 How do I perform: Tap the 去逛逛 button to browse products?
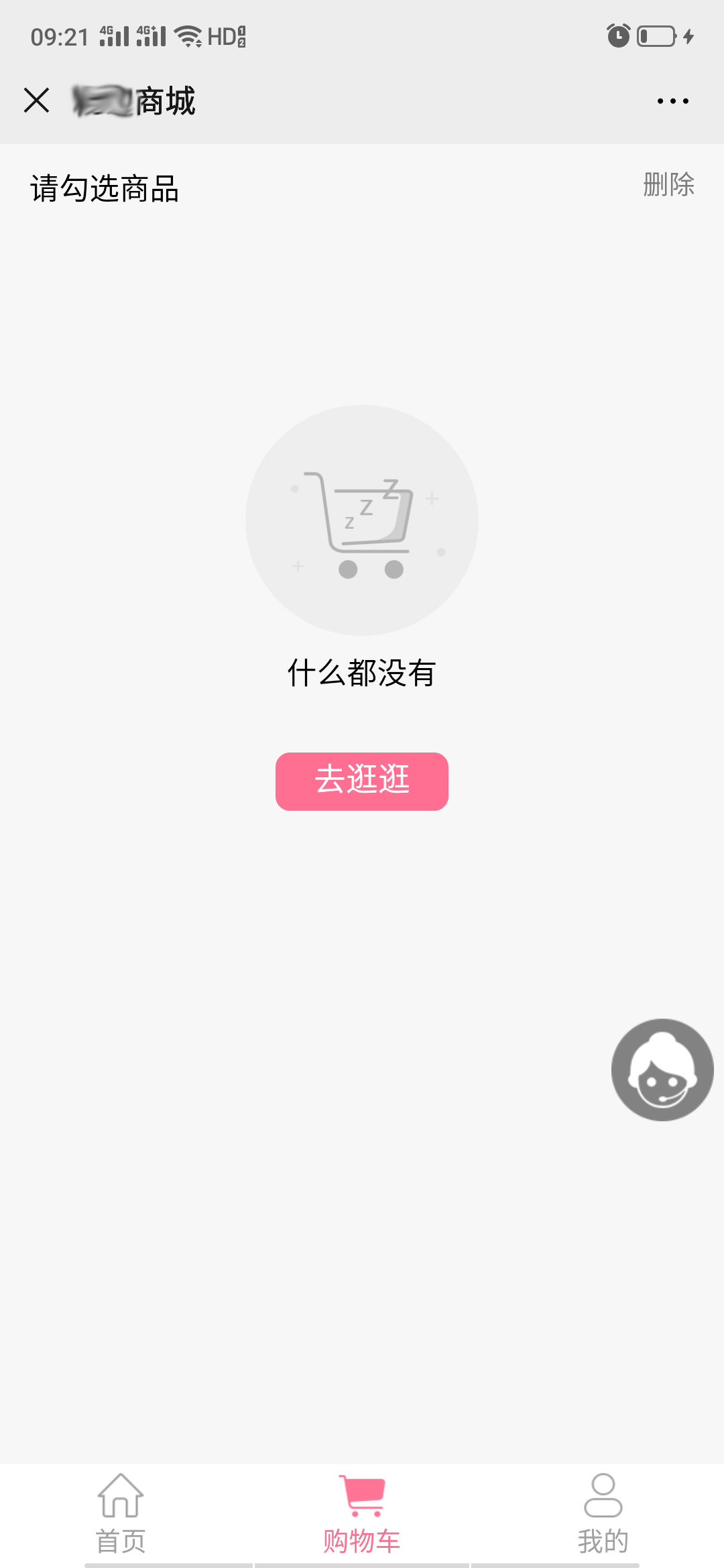pos(362,781)
